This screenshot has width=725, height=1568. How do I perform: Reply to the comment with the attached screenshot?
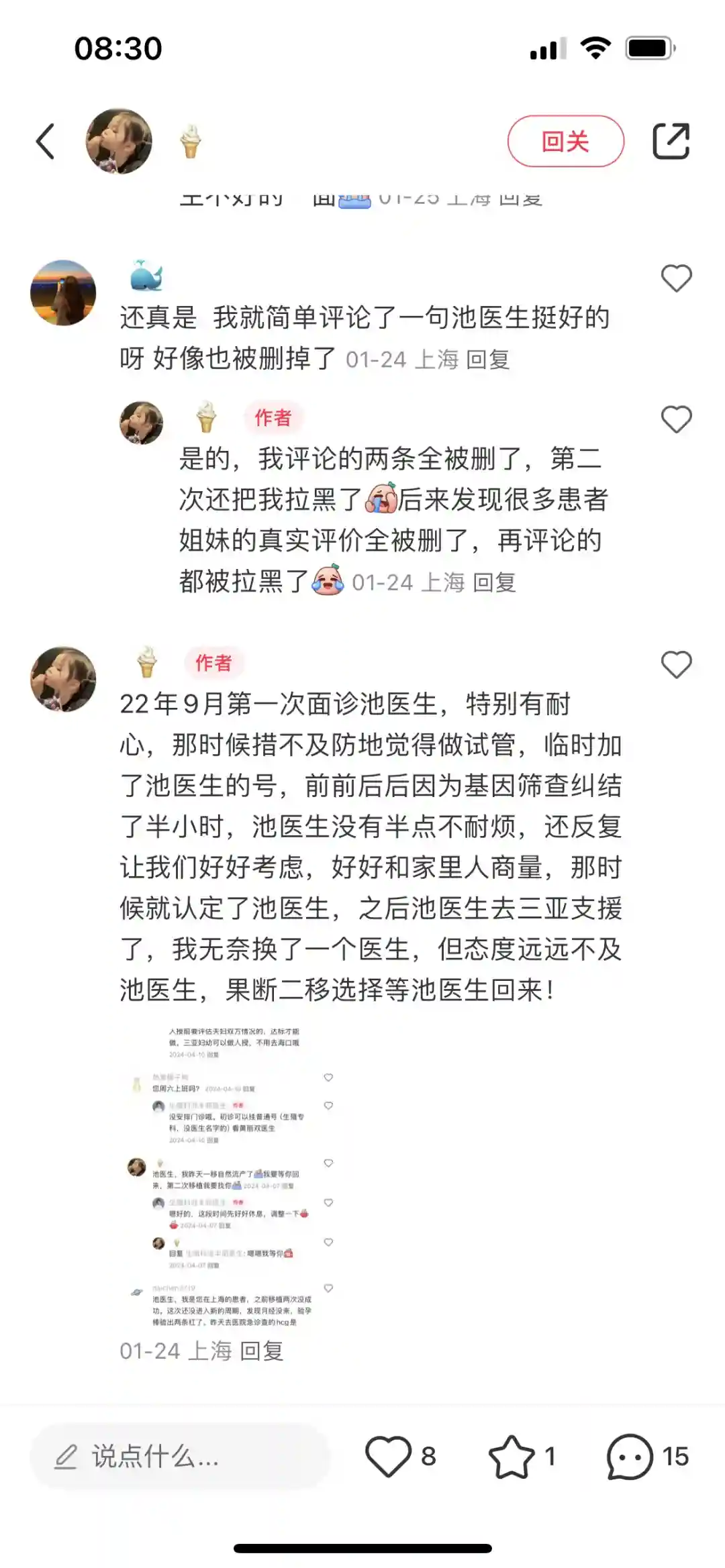(261, 1351)
